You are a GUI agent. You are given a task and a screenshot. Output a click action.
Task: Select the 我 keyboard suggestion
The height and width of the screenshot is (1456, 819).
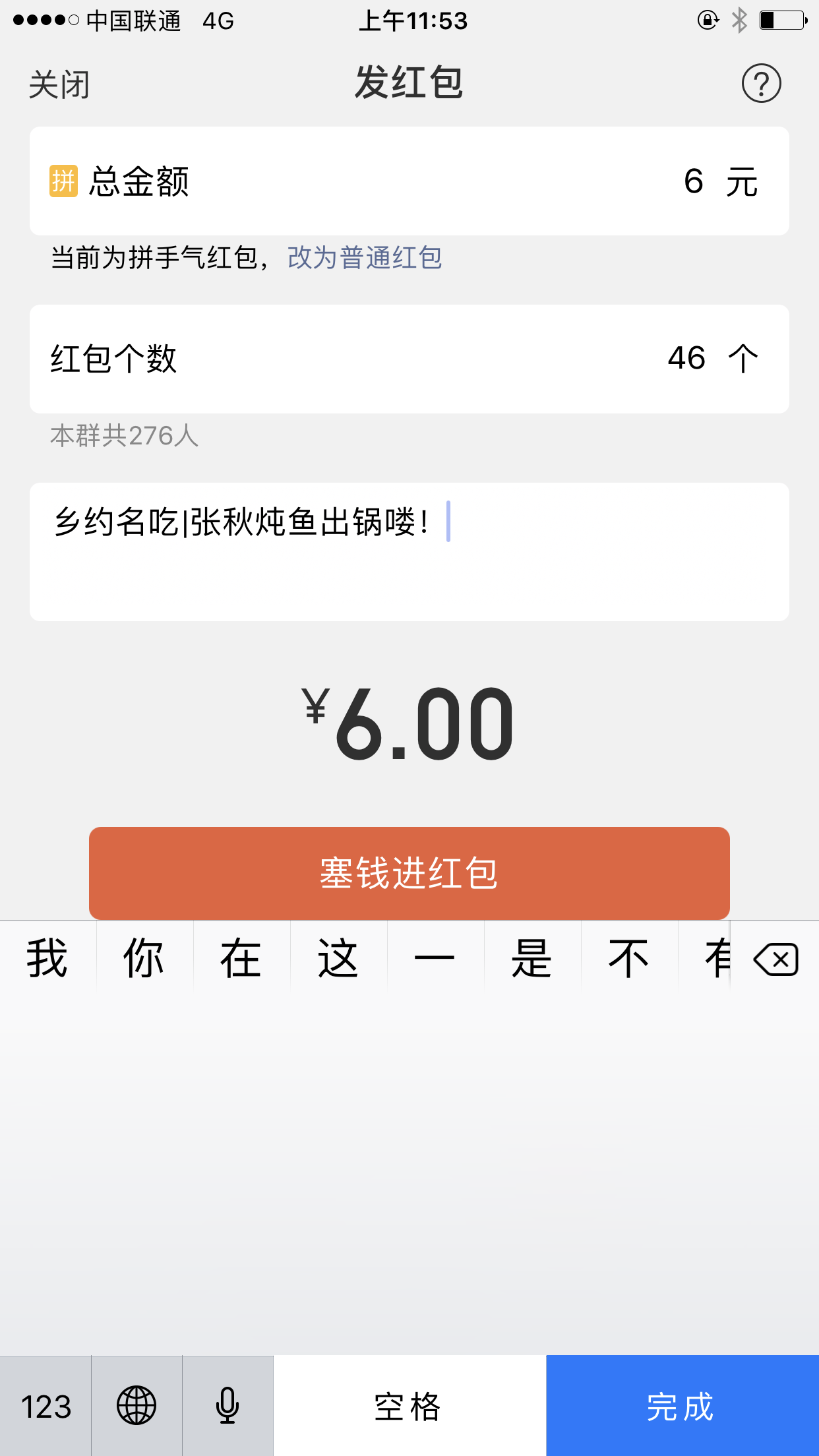click(x=47, y=958)
